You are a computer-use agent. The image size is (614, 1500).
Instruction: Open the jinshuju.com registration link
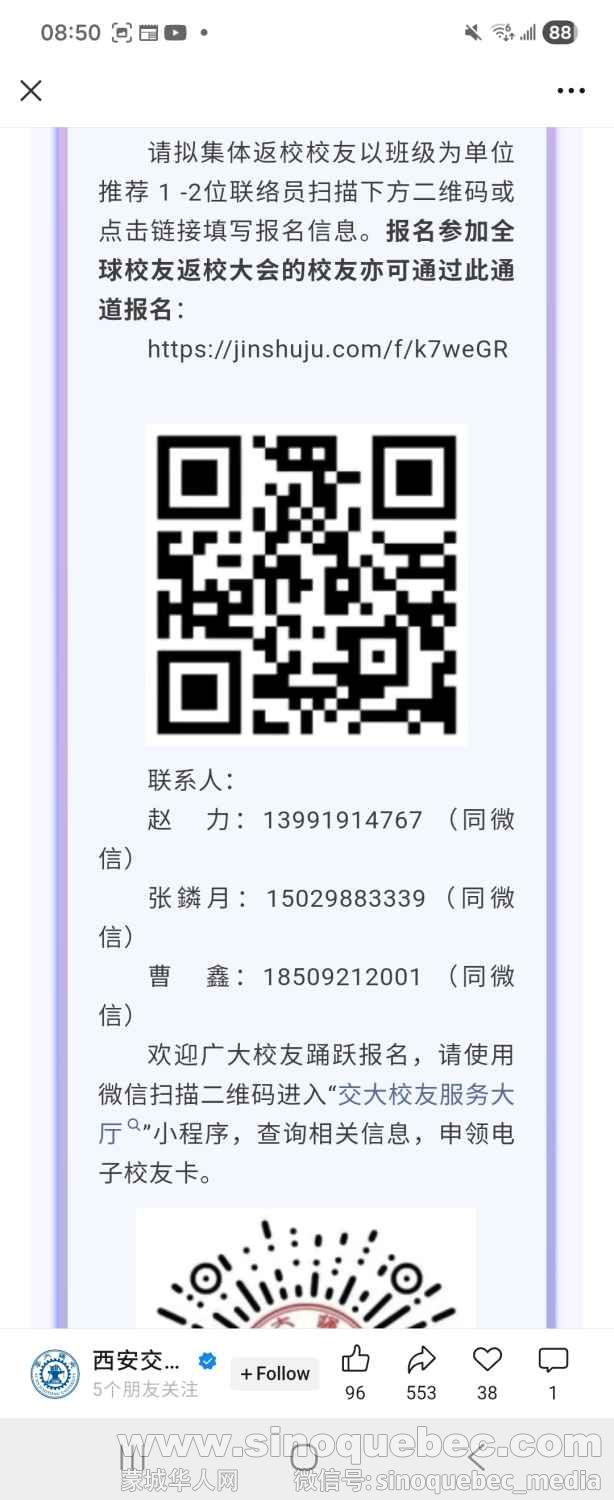(328, 349)
